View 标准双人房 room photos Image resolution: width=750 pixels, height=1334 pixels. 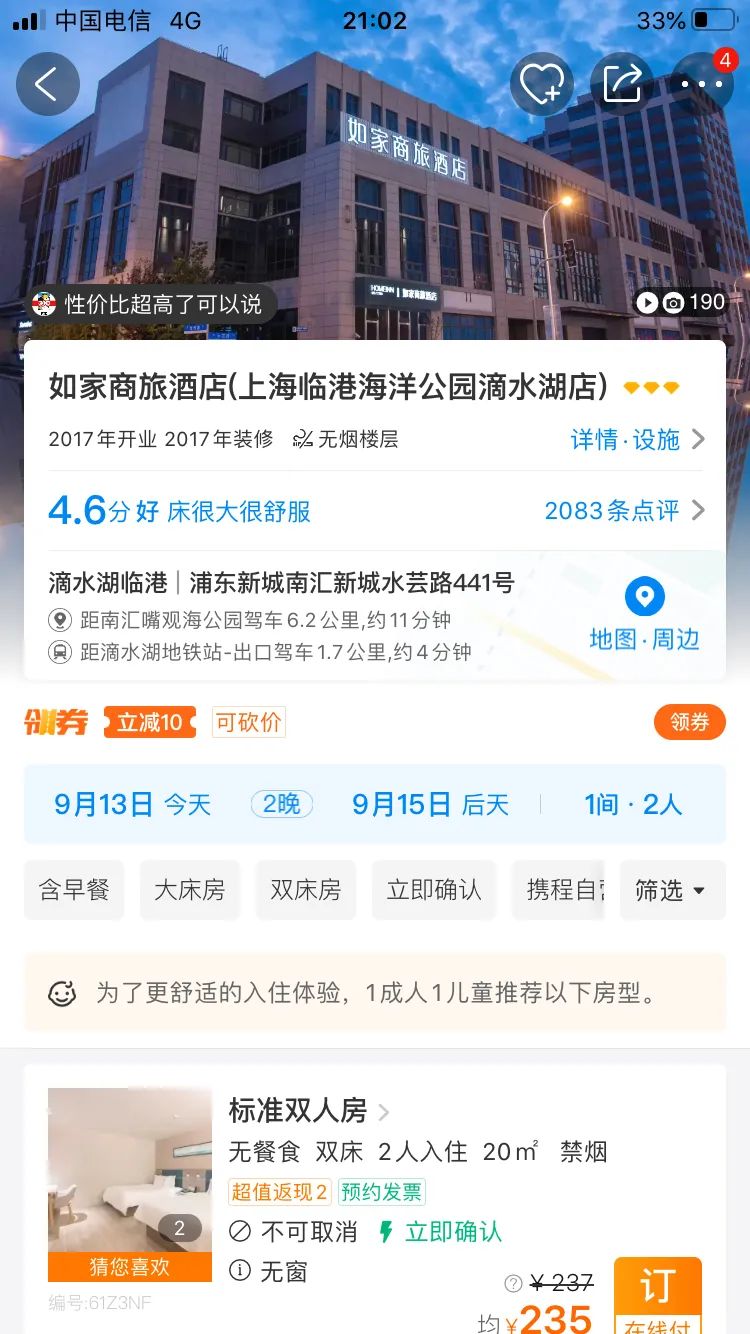coord(130,1170)
